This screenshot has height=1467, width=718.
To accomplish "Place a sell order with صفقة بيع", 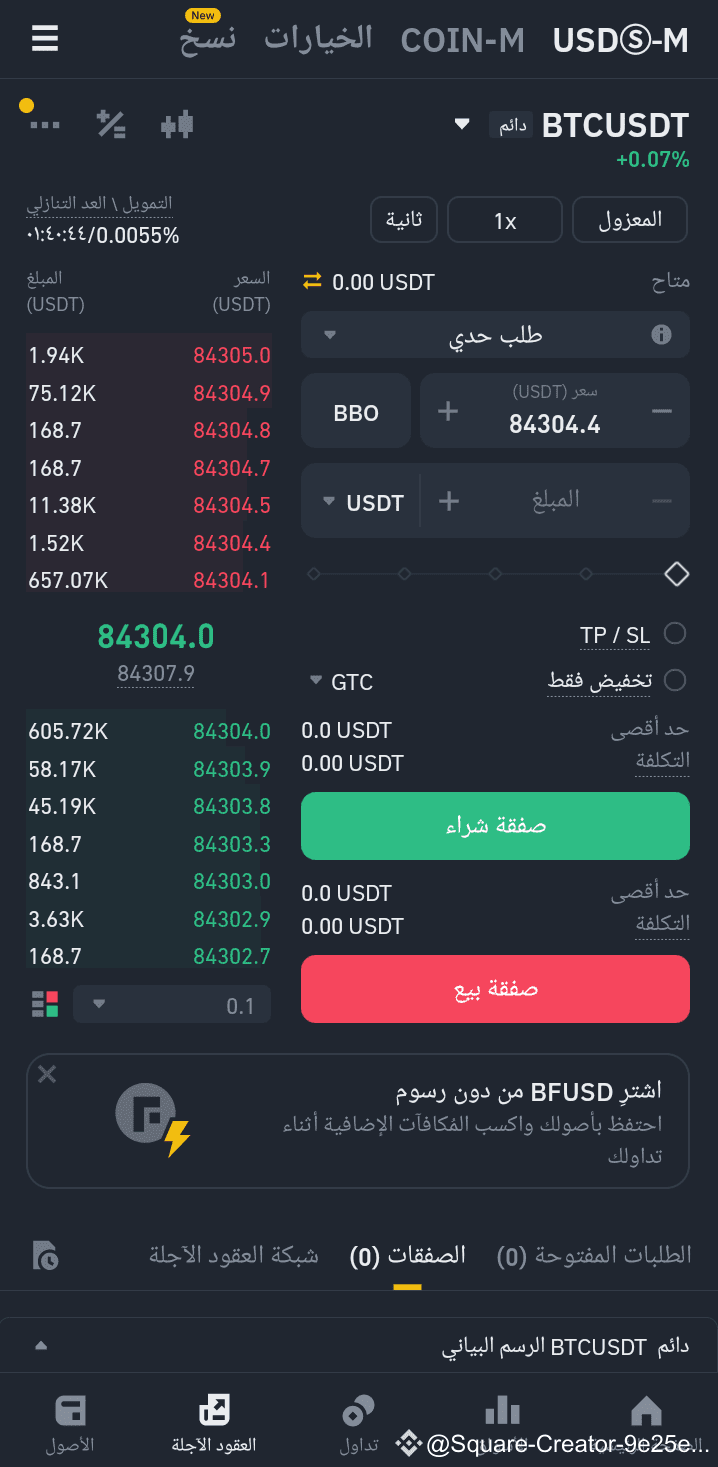I will pos(495,989).
